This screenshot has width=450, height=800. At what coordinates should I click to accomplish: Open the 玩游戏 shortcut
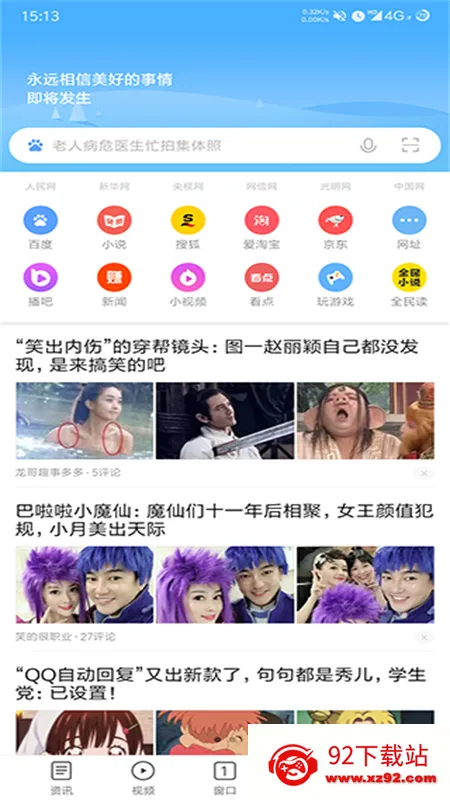(335, 285)
